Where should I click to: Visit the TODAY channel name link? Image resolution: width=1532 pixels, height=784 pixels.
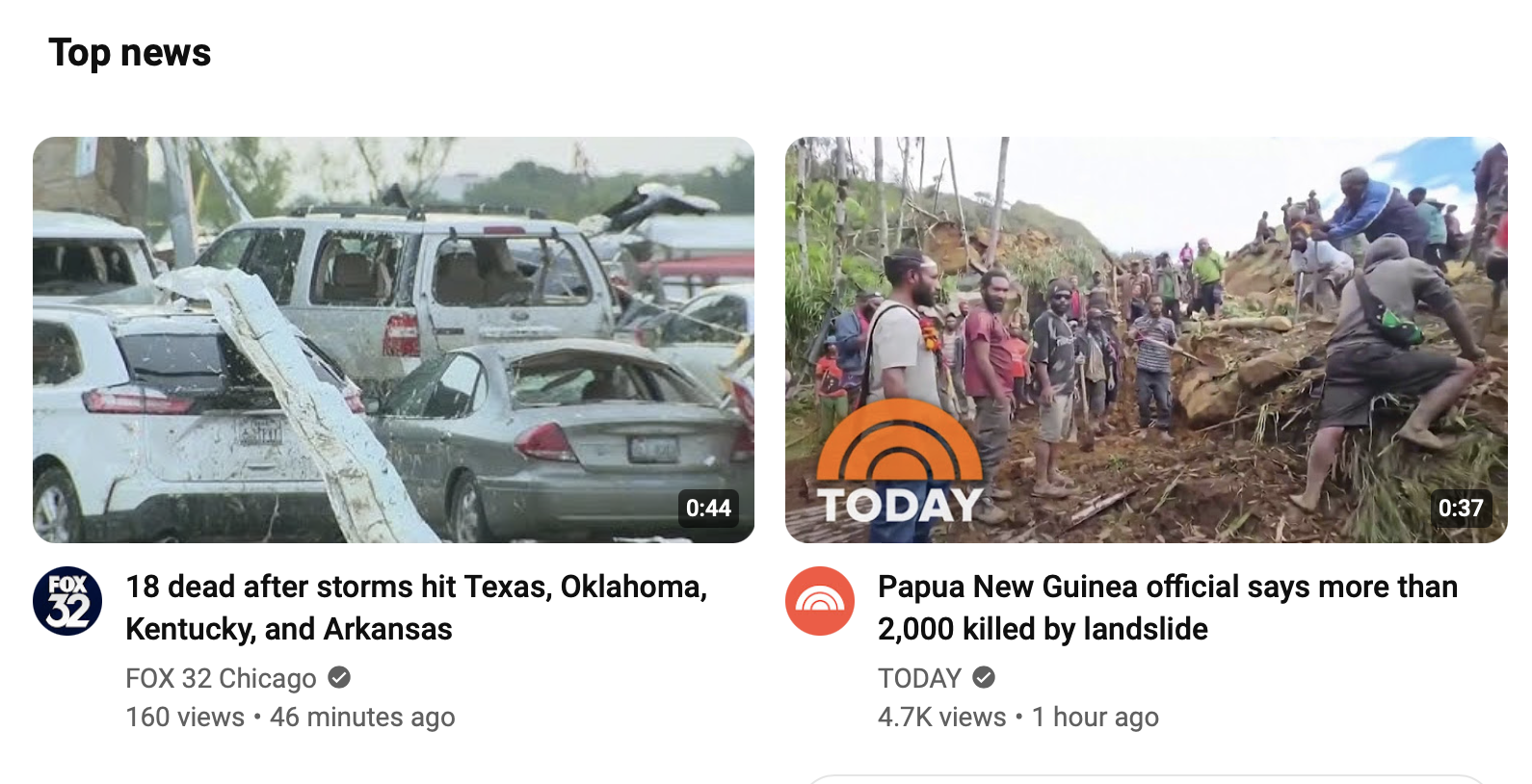(919, 678)
